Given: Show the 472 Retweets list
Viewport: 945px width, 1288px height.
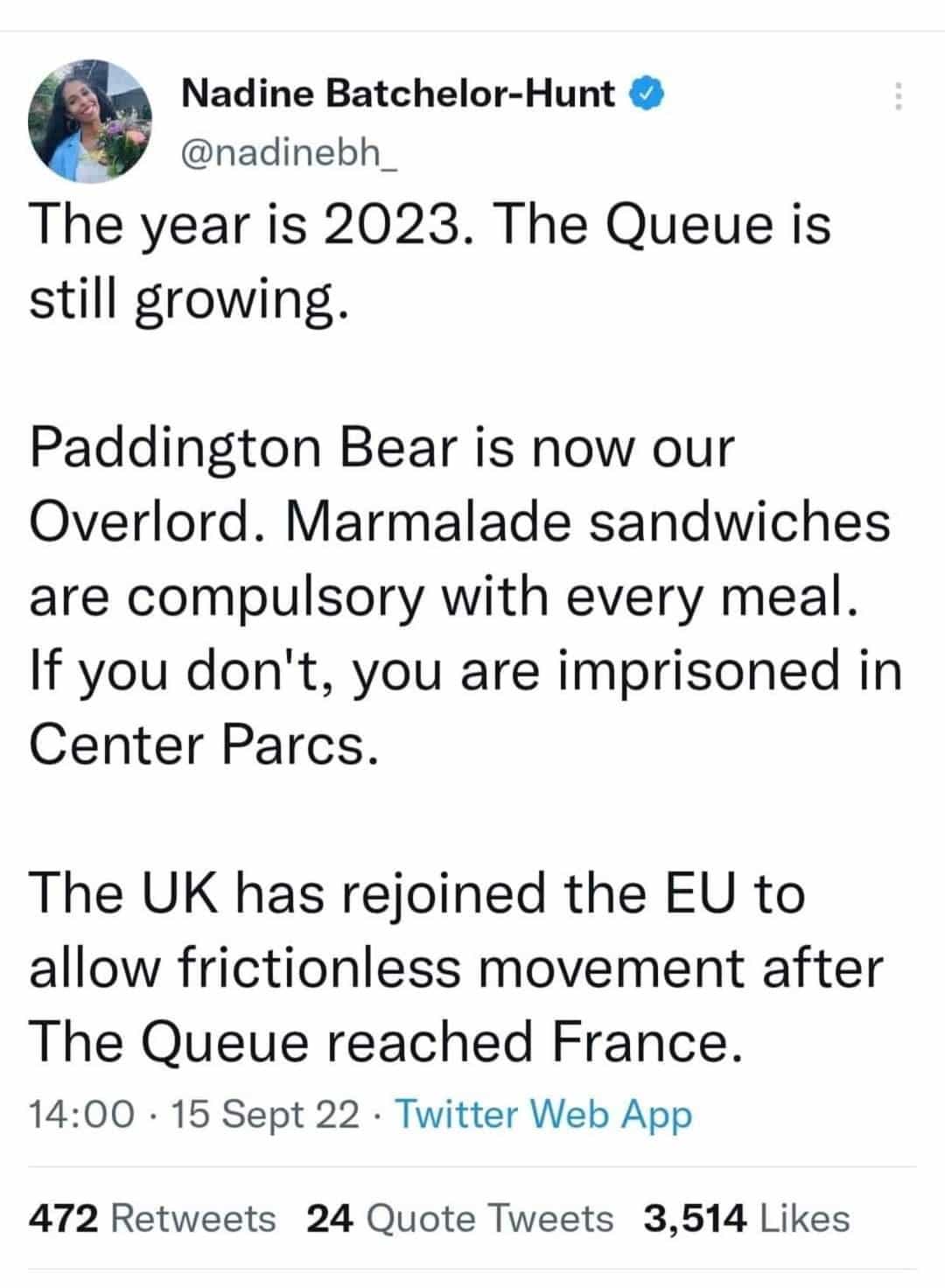Looking at the screenshot, I should click(152, 1218).
